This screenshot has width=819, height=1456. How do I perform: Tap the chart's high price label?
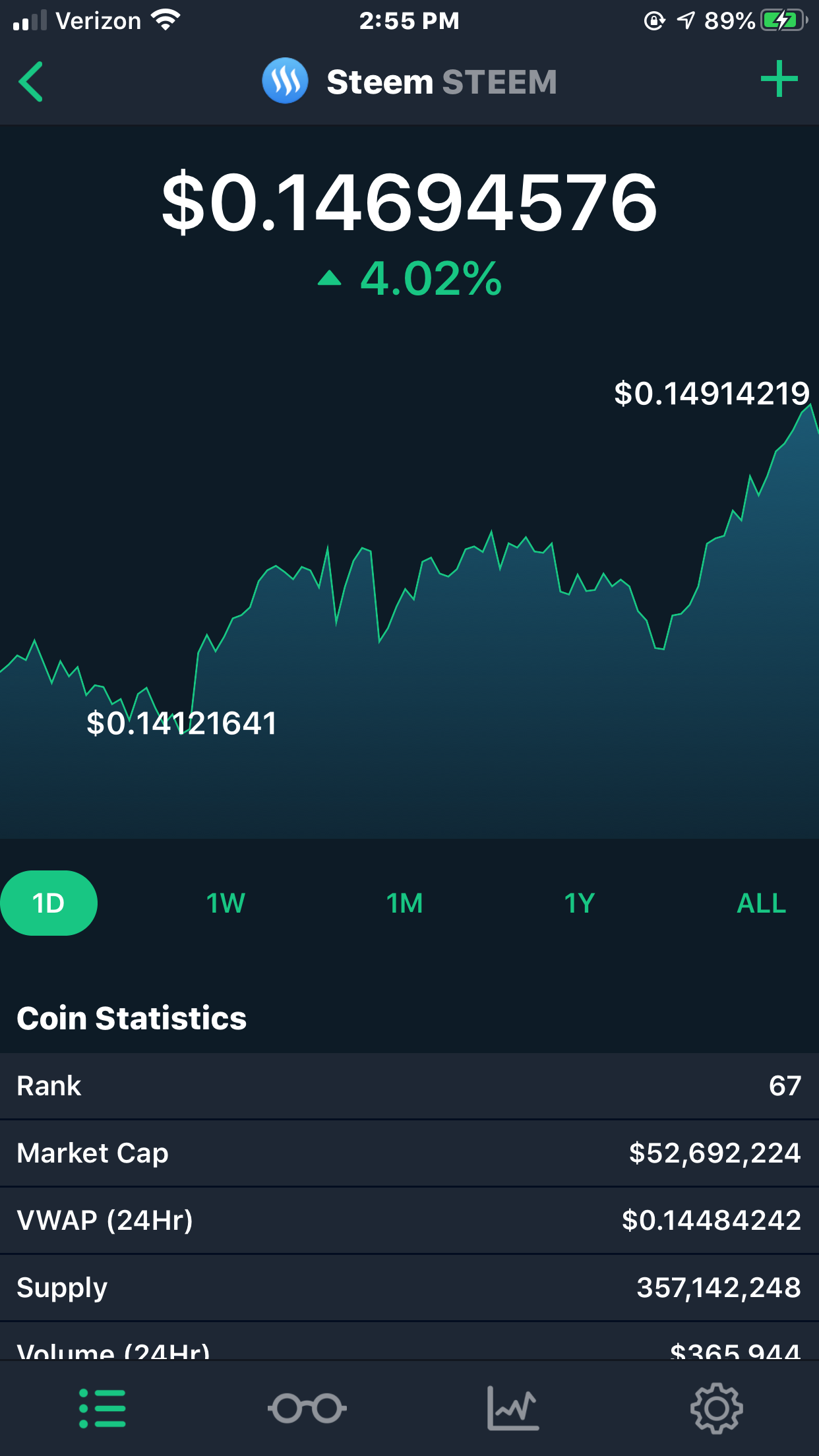(711, 394)
